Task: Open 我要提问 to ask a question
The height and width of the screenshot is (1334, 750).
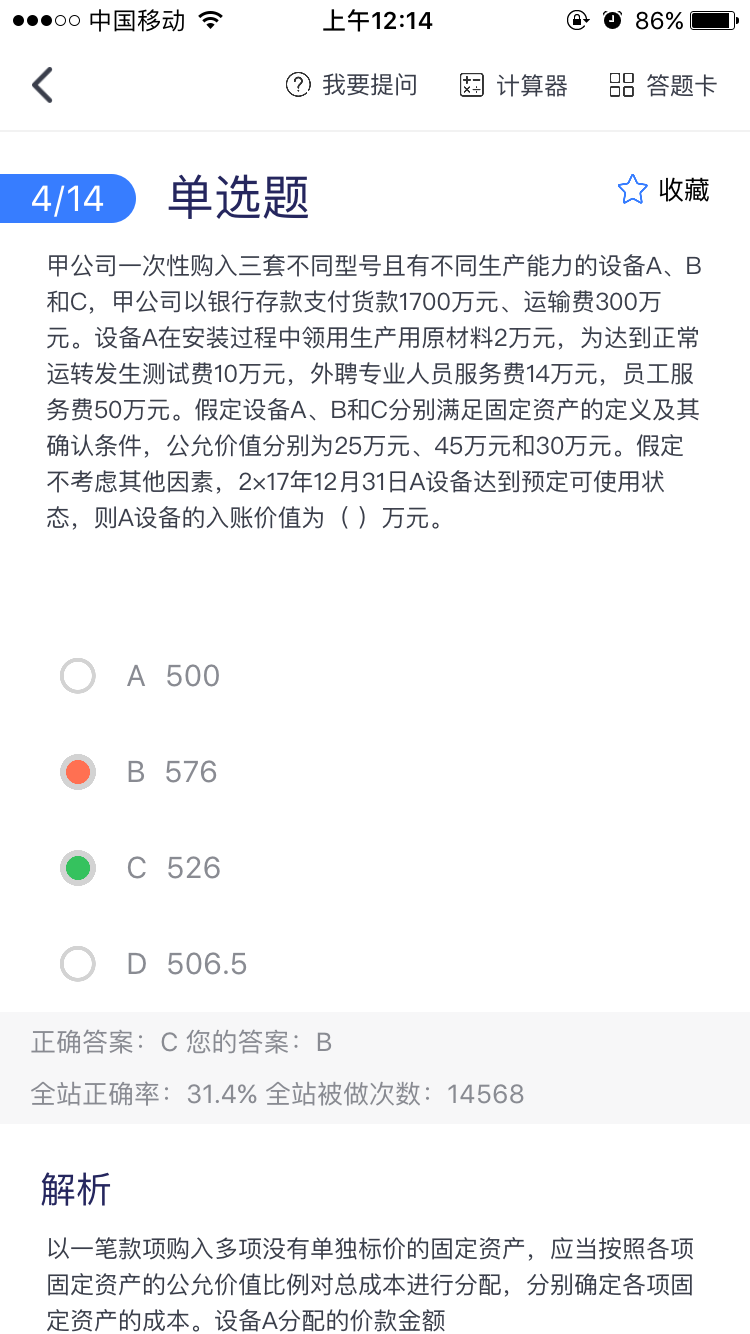Action: coord(351,86)
